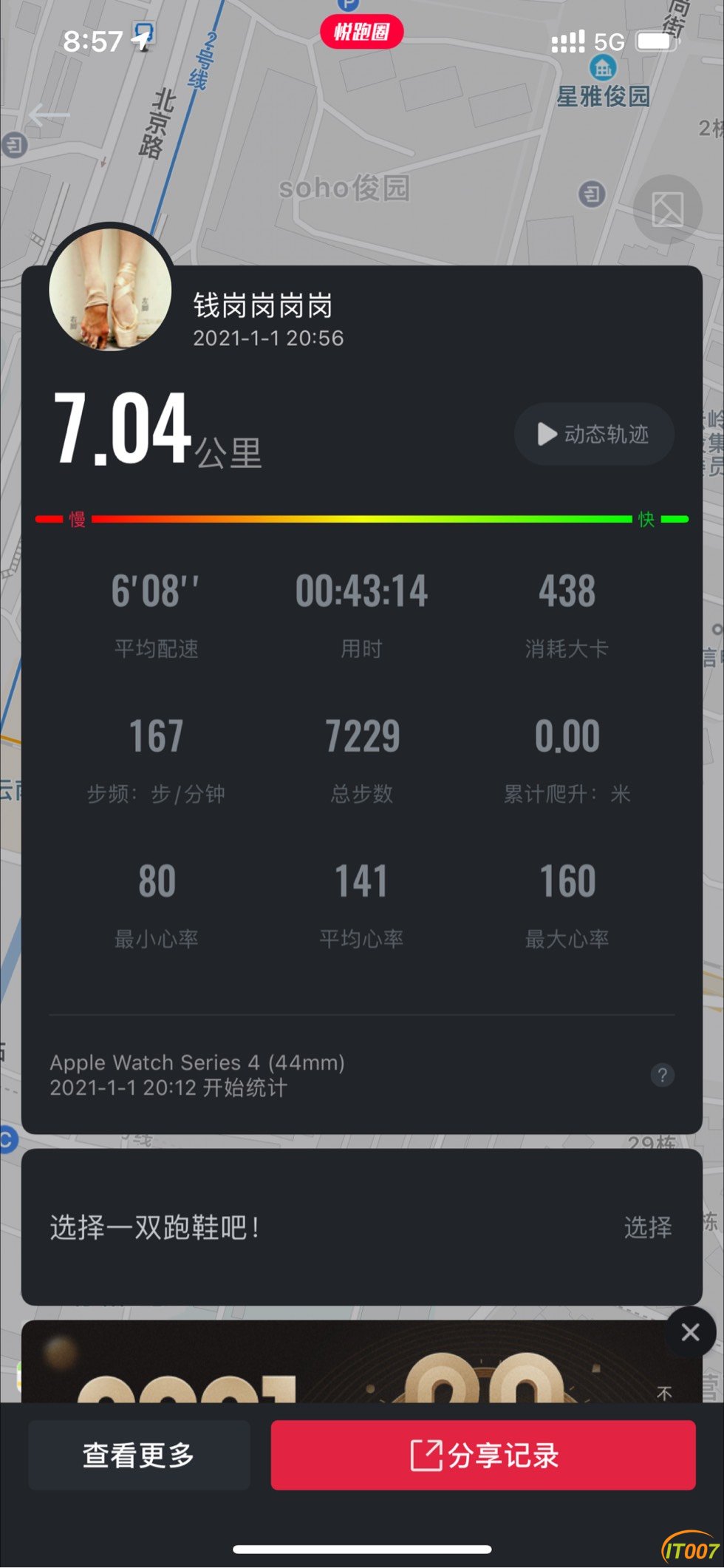Play the 动态轨迹 route animation
Image resolution: width=724 pixels, height=1568 pixels.
tap(594, 434)
